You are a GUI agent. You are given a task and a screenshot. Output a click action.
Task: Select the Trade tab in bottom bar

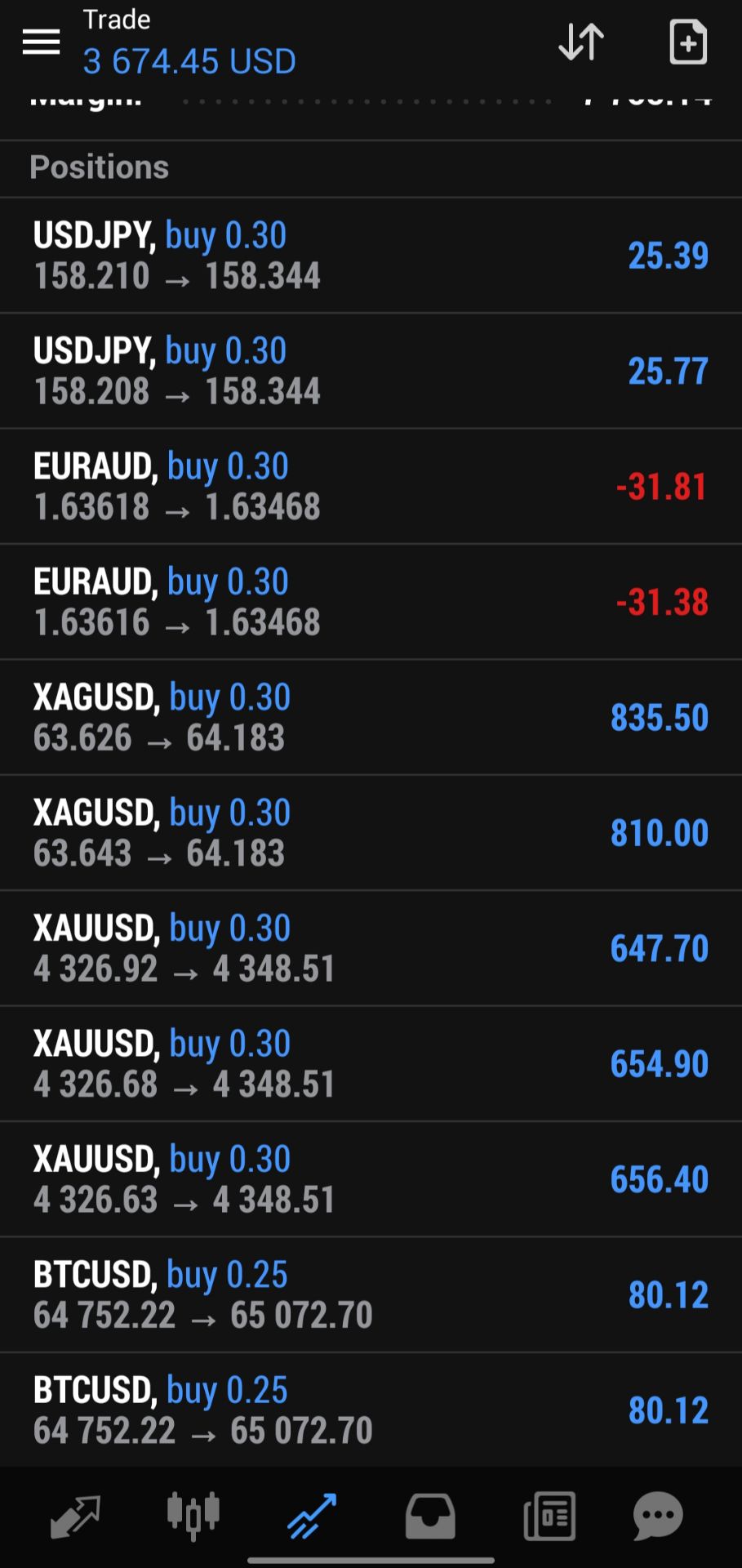[x=312, y=1517]
